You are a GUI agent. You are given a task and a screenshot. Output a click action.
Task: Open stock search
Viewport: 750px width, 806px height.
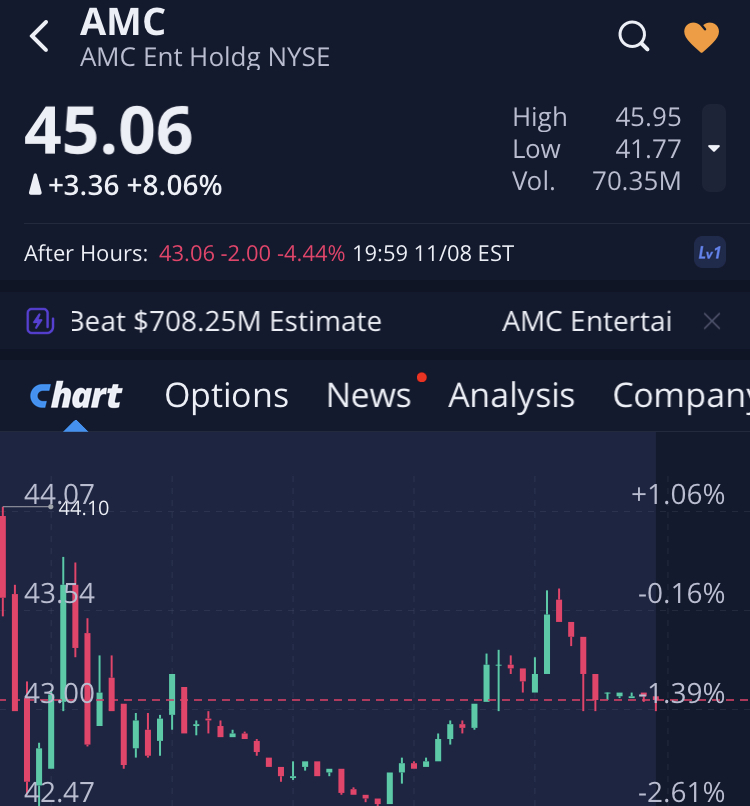[x=633, y=37]
